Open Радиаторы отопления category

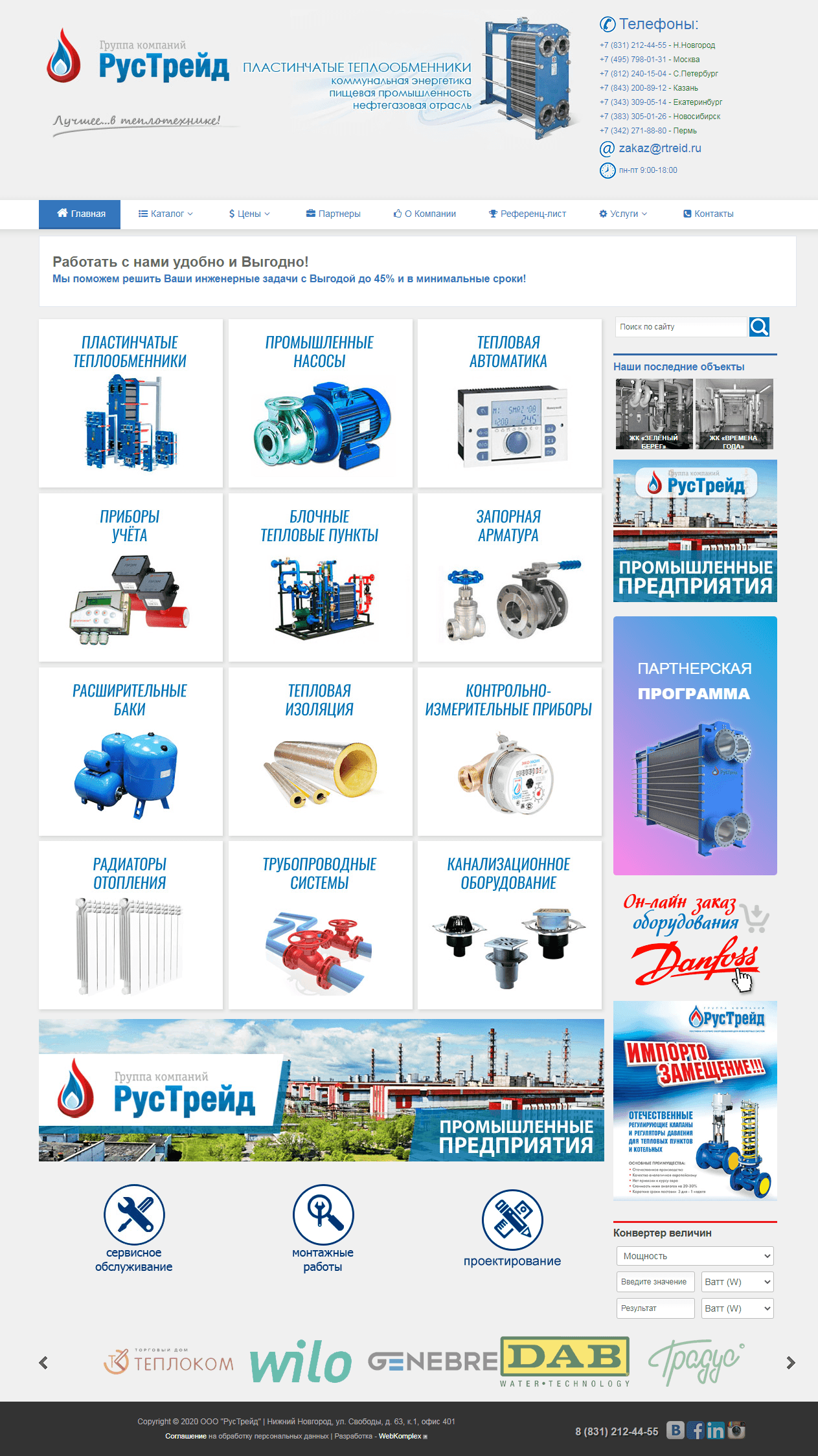[130, 924]
